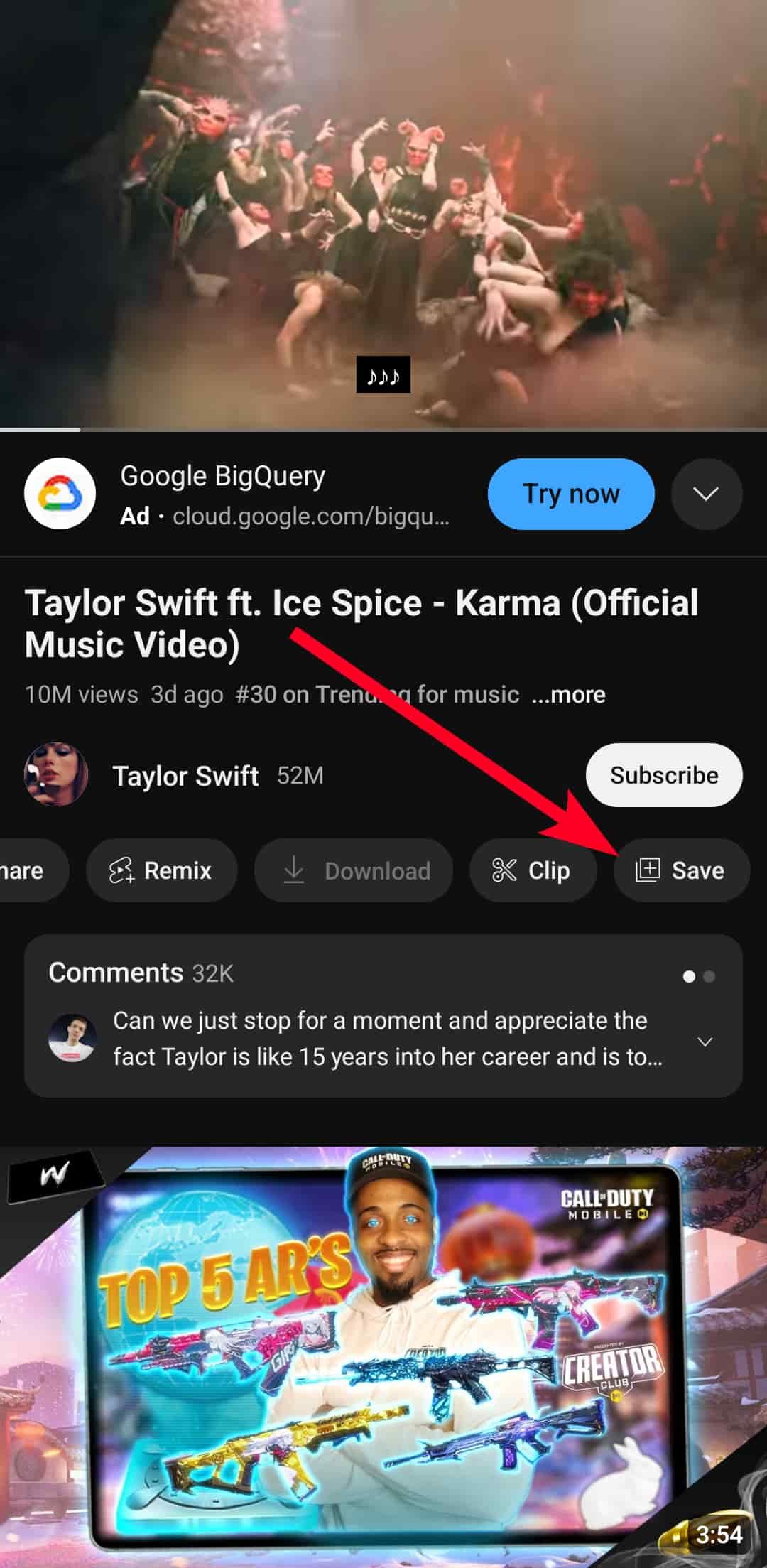This screenshot has height=1568, width=767.
Task: Save the video to a playlist
Action: point(680,870)
